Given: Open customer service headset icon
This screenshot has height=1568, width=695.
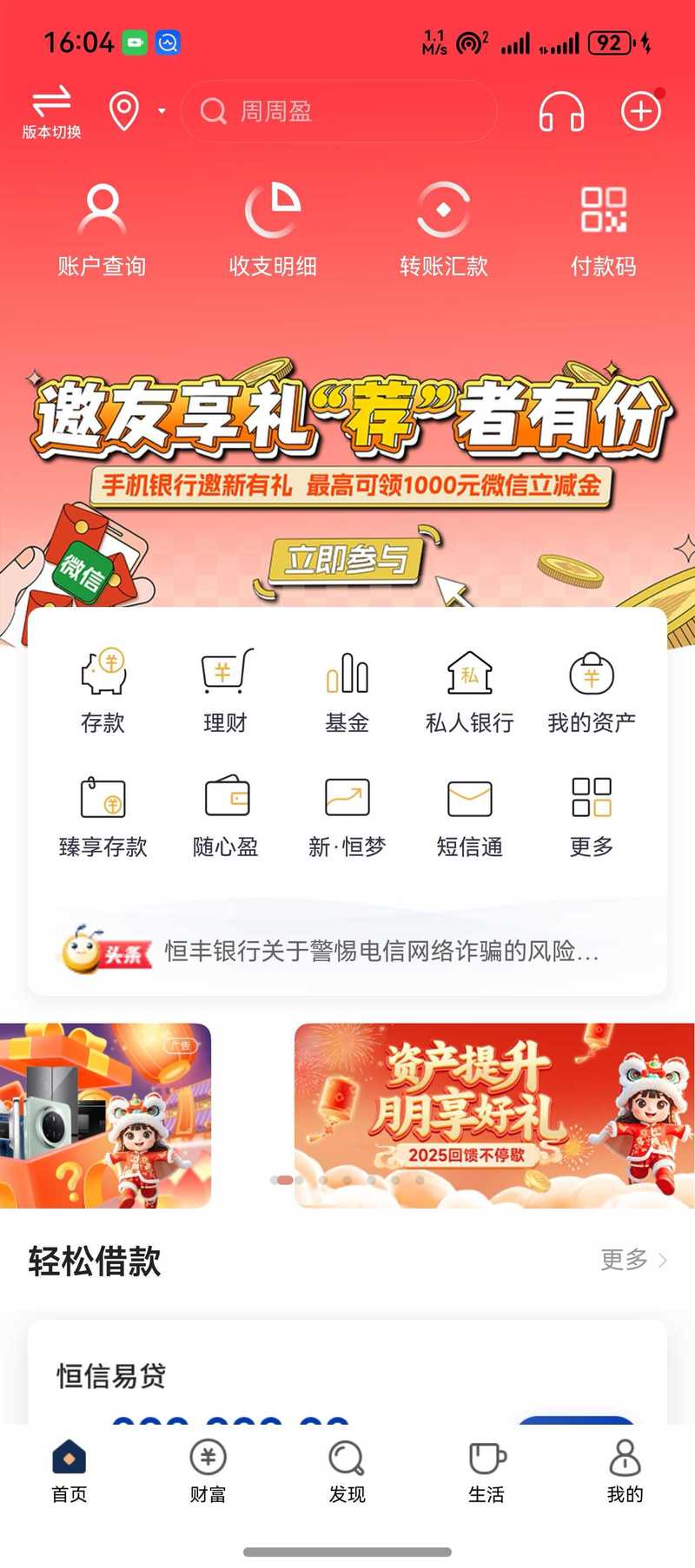Looking at the screenshot, I should pyautogui.click(x=561, y=111).
